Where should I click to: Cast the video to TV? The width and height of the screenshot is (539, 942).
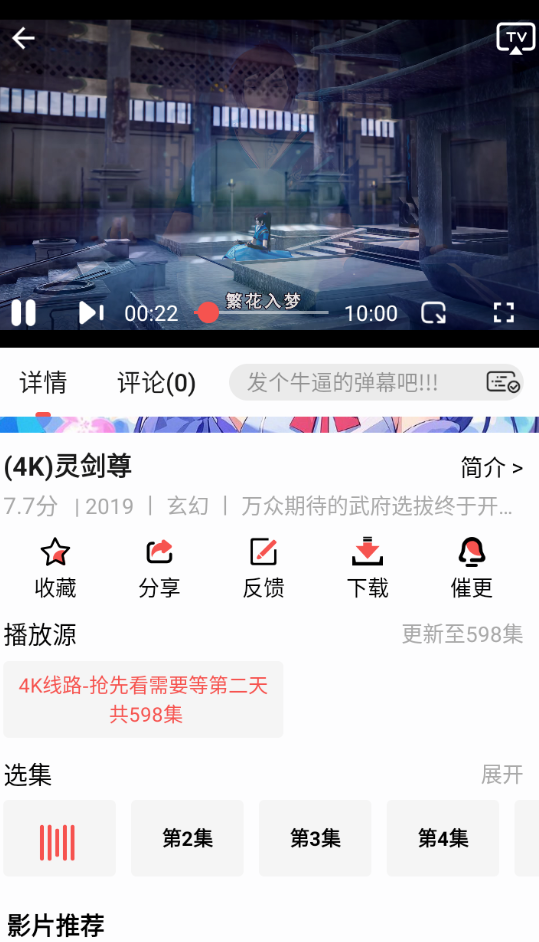516,38
